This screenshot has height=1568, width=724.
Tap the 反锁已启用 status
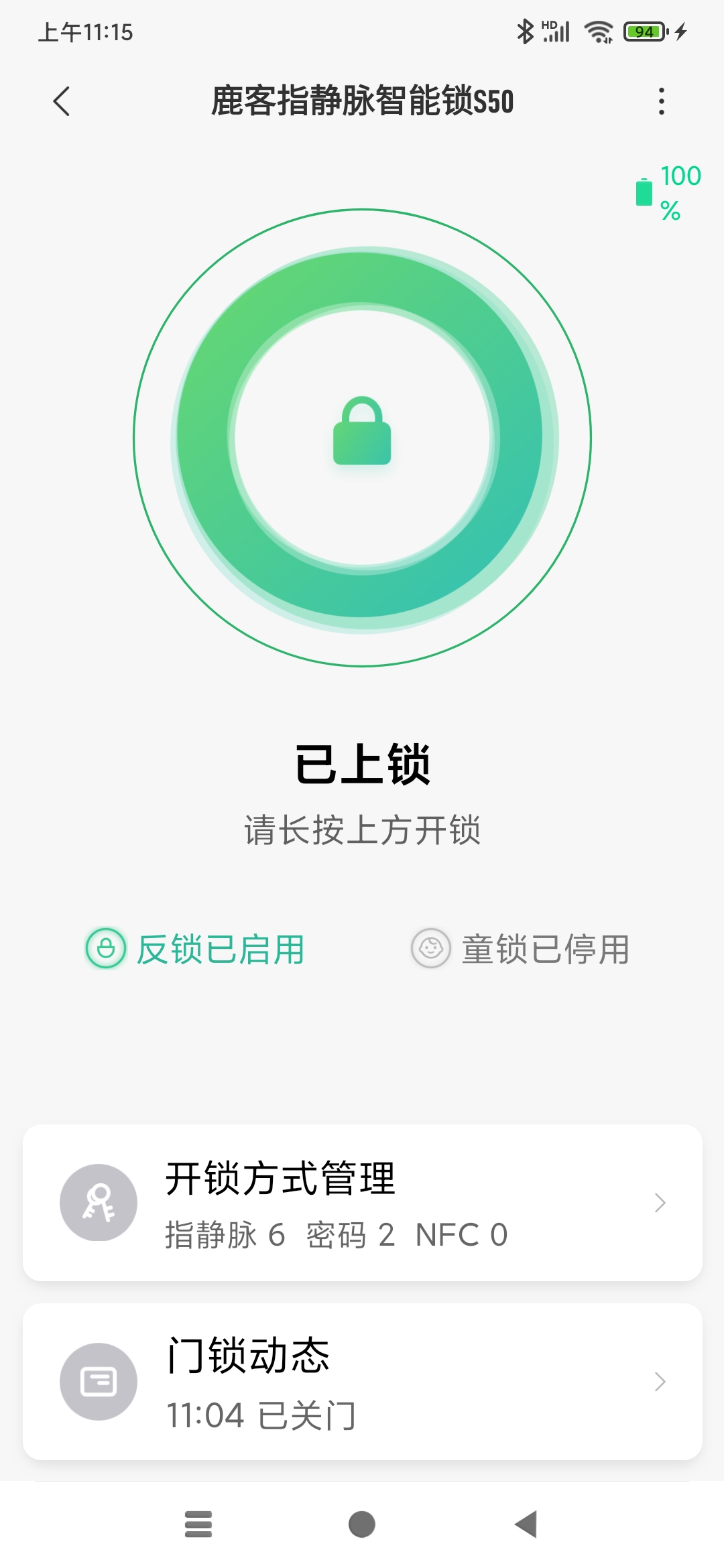195,949
